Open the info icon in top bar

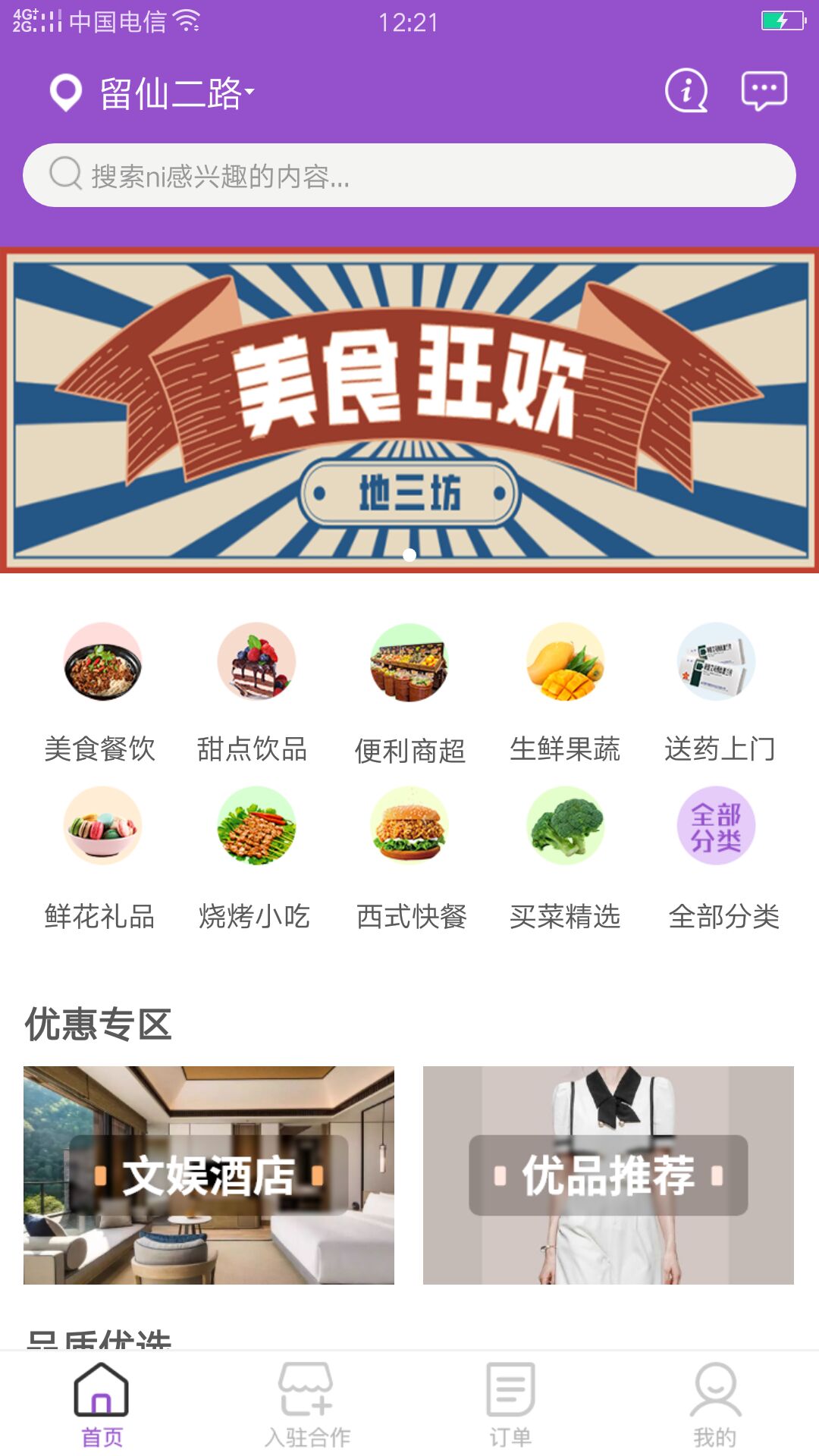tap(685, 93)
